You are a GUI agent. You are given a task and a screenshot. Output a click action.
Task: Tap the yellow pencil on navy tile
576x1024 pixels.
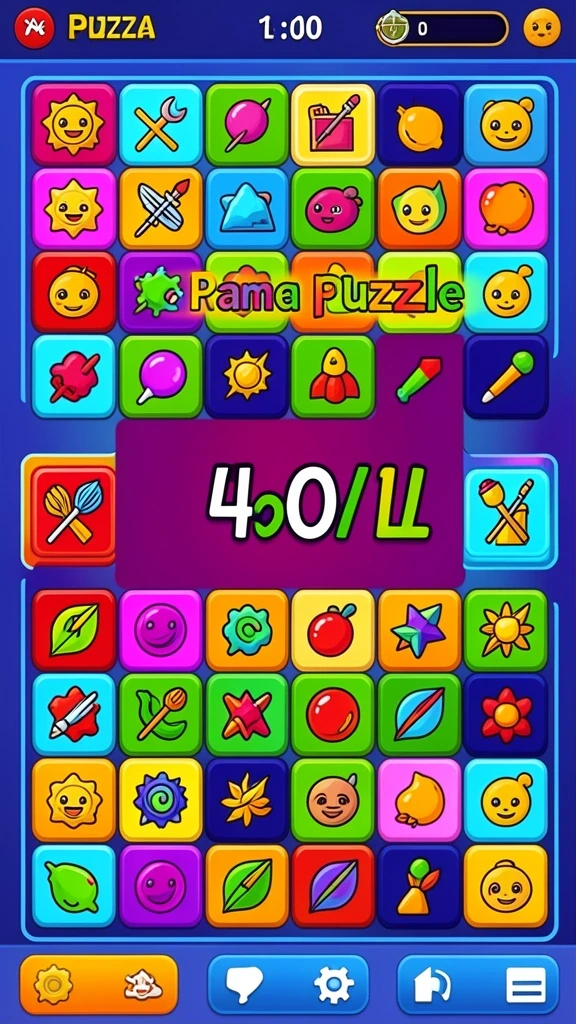tap(506, 377)
